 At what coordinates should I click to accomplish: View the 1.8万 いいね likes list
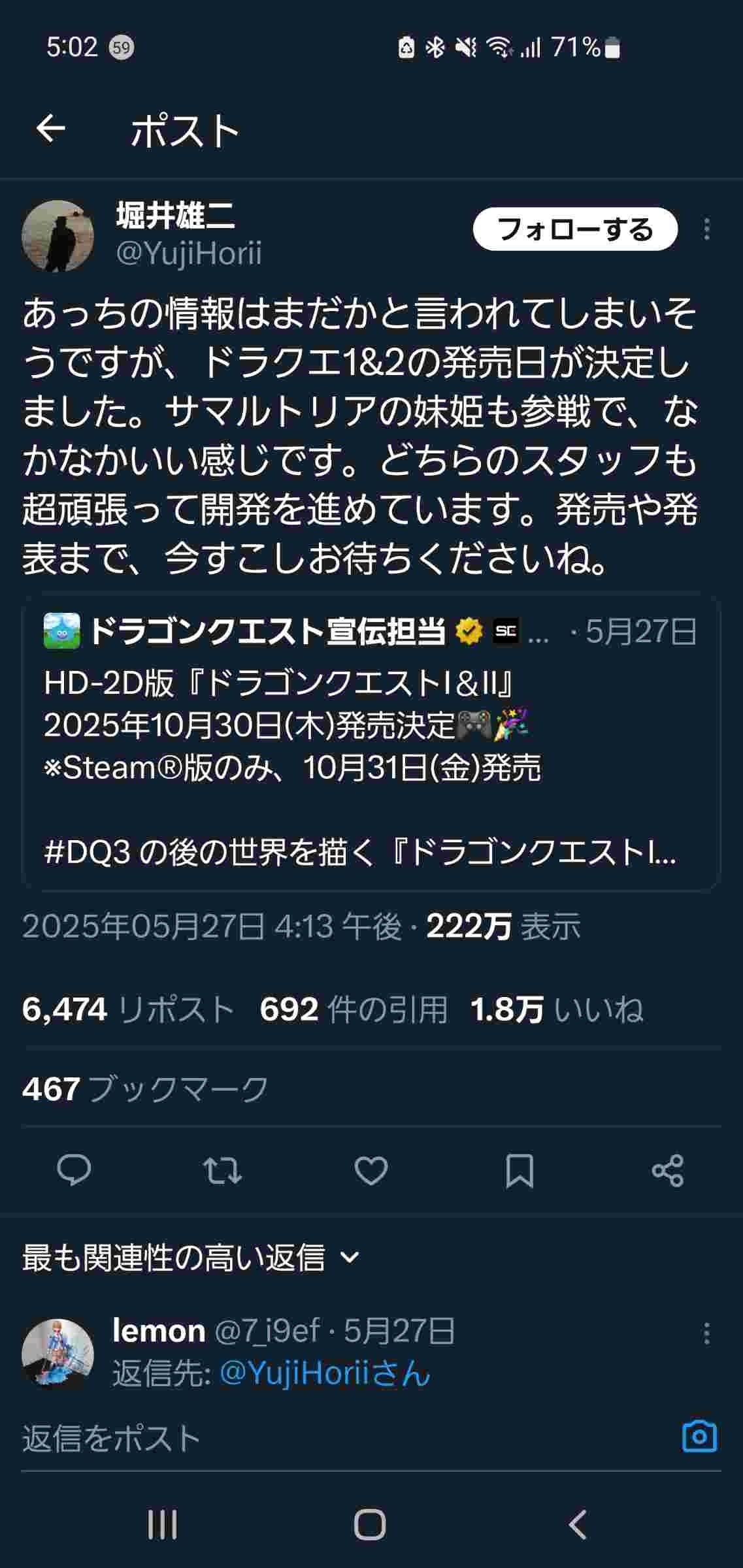(557, 1009)
